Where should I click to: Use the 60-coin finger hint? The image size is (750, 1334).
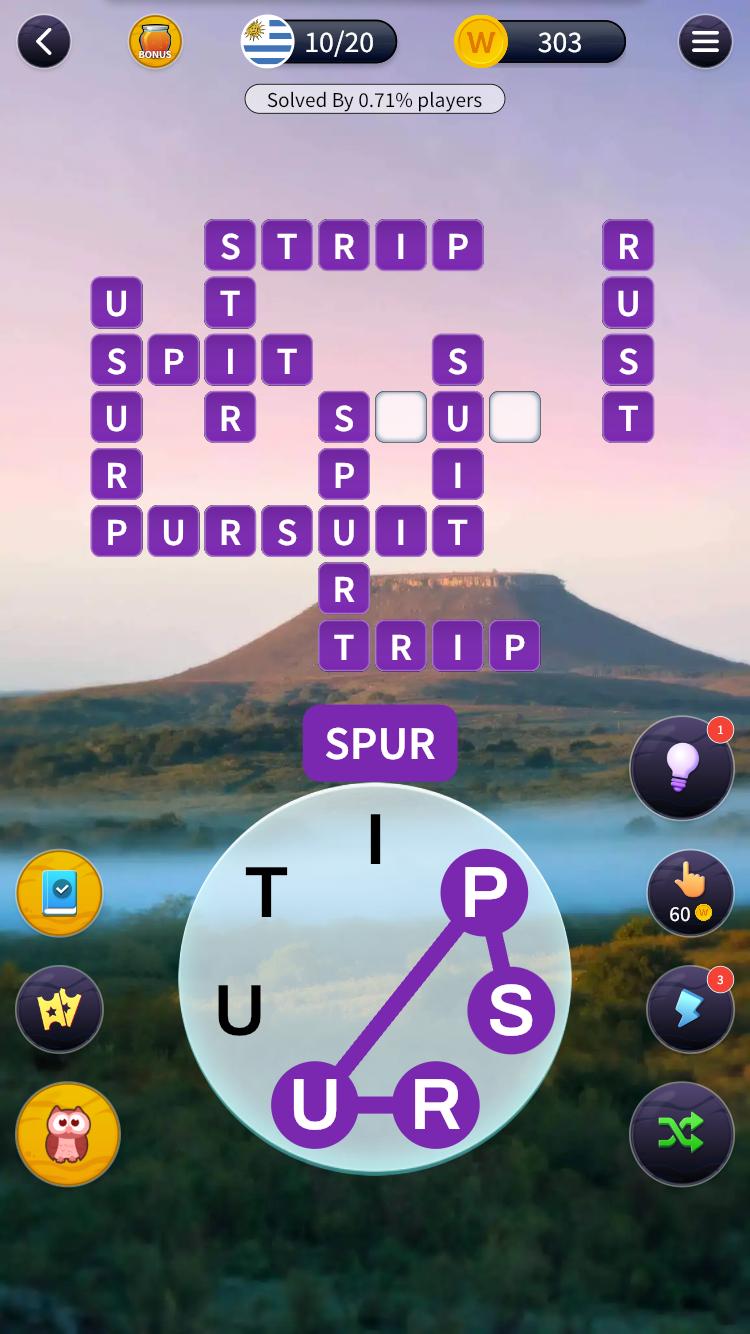click(690, 893)
